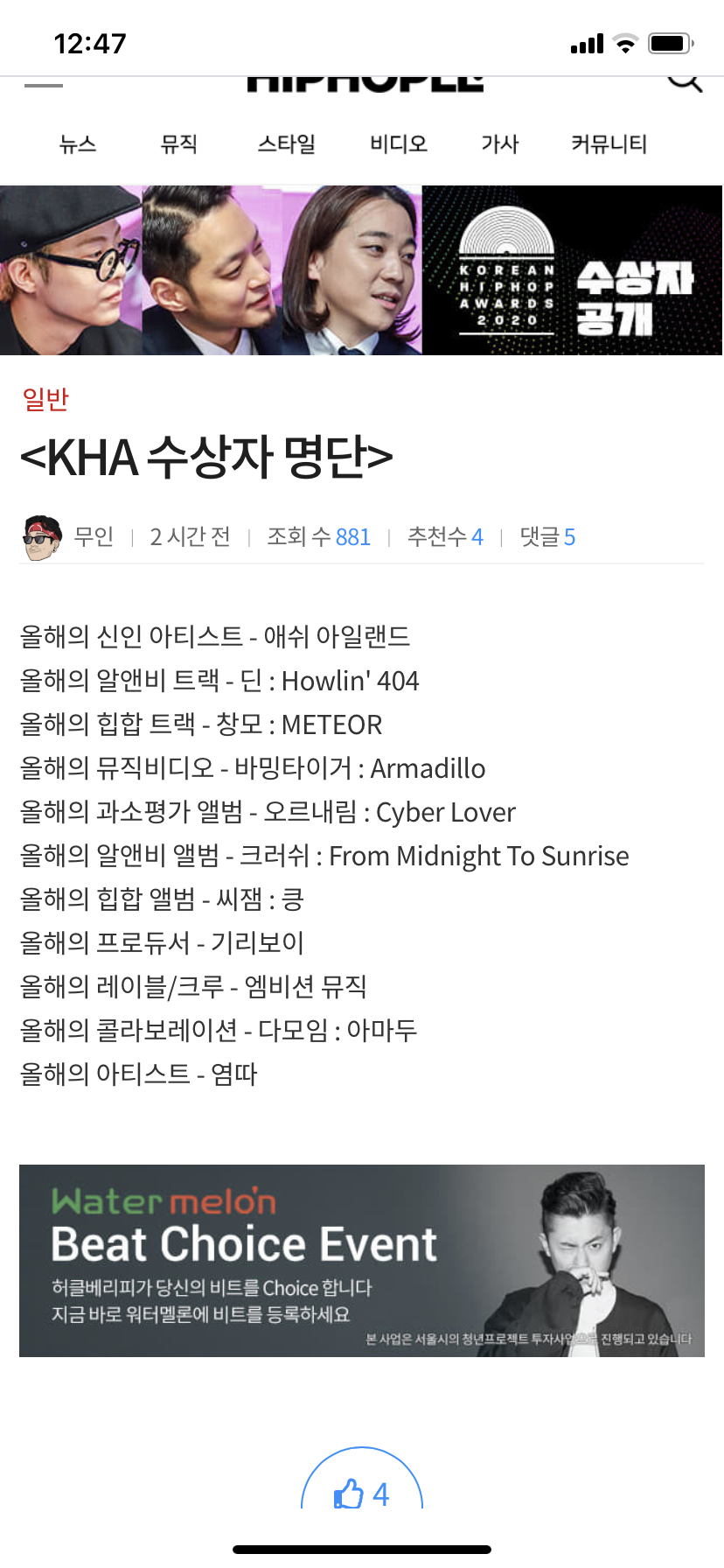Open the Watermelon Beat Choice Event ad
This screenshot has width=724, height=1568.
click(362, 1261)
